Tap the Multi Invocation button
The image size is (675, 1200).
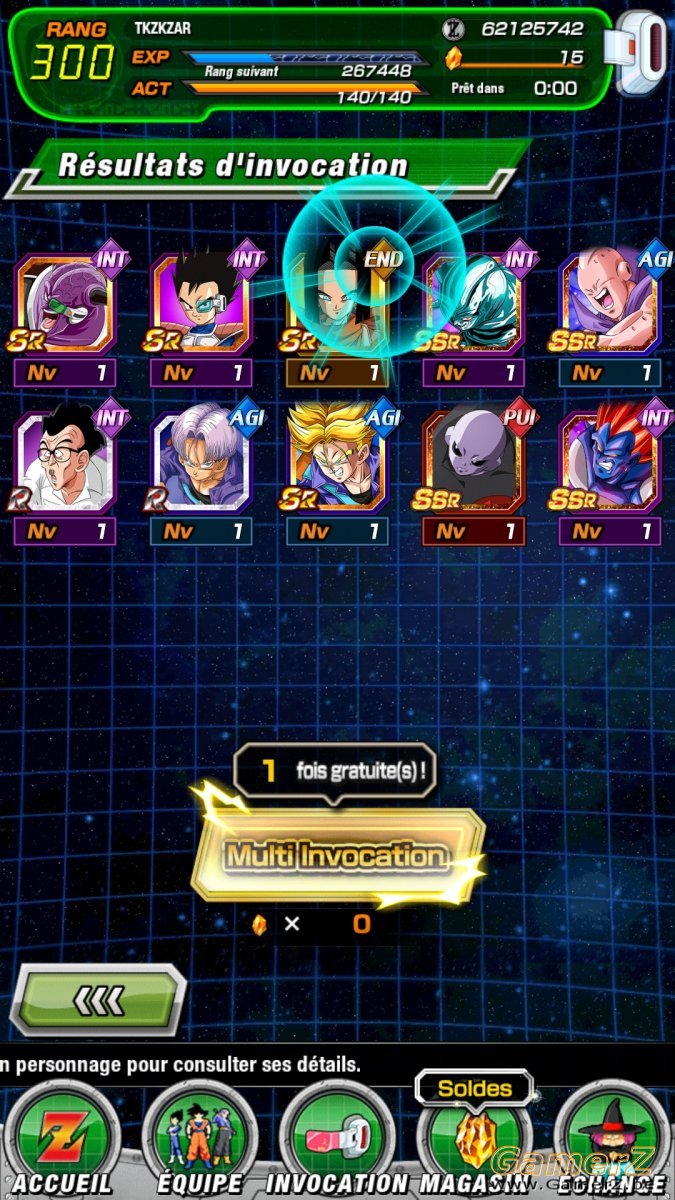337,856
